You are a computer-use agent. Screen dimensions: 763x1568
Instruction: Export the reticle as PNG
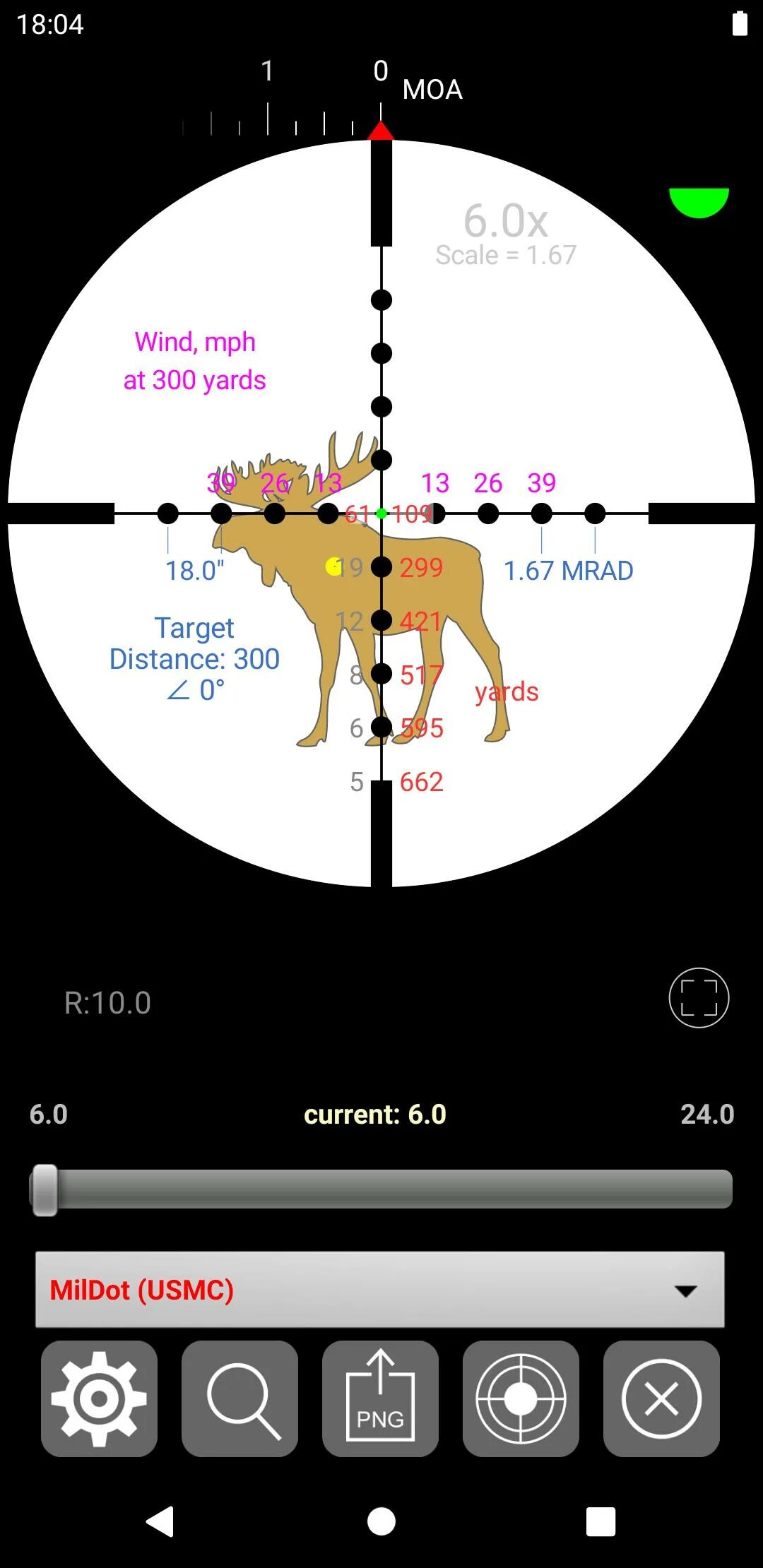(380, 1398)
